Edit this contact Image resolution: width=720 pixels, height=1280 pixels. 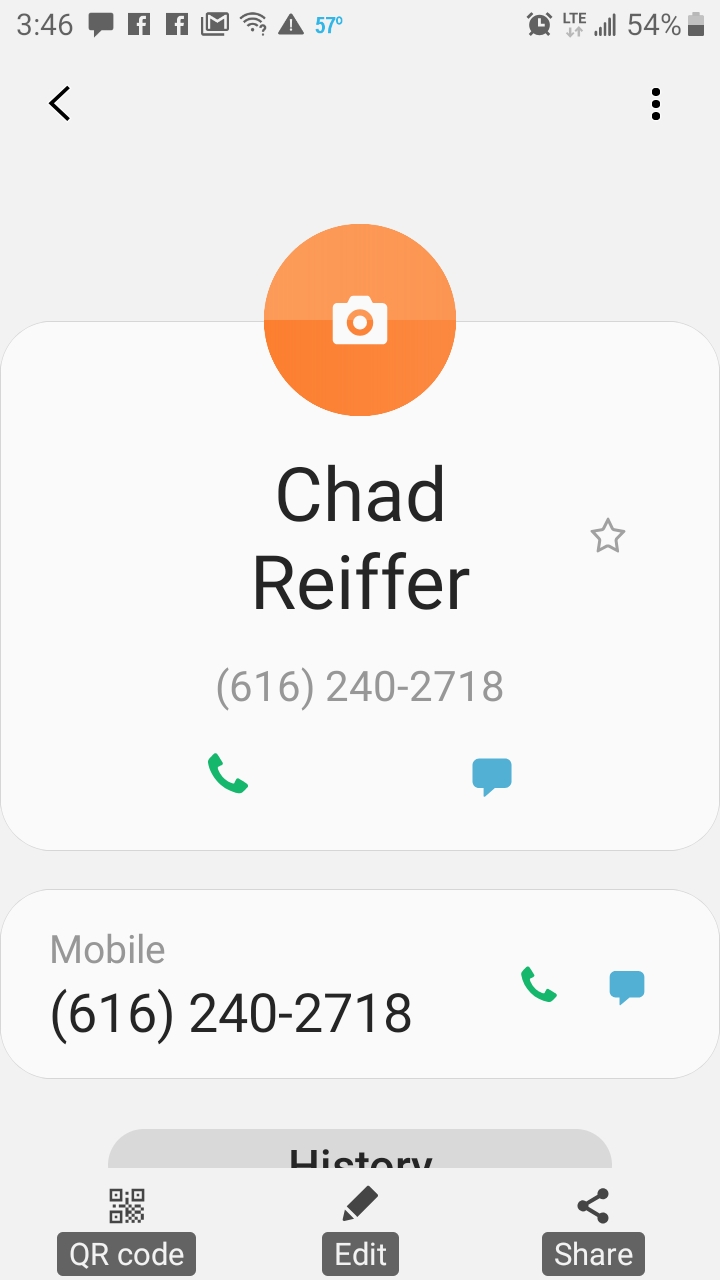[x=360, y=1230]
